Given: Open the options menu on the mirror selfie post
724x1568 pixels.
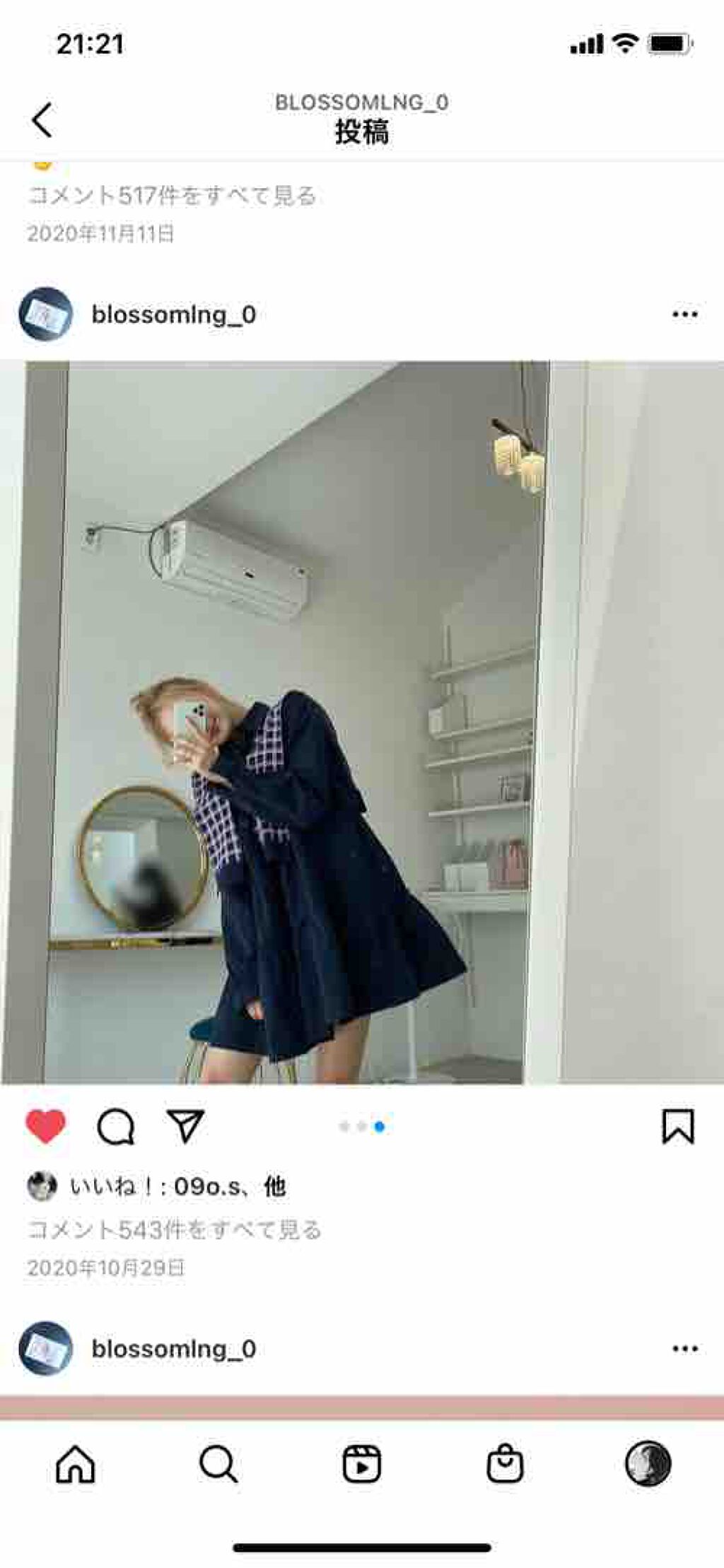Looking at the screenshot, I should pos(684,315).
